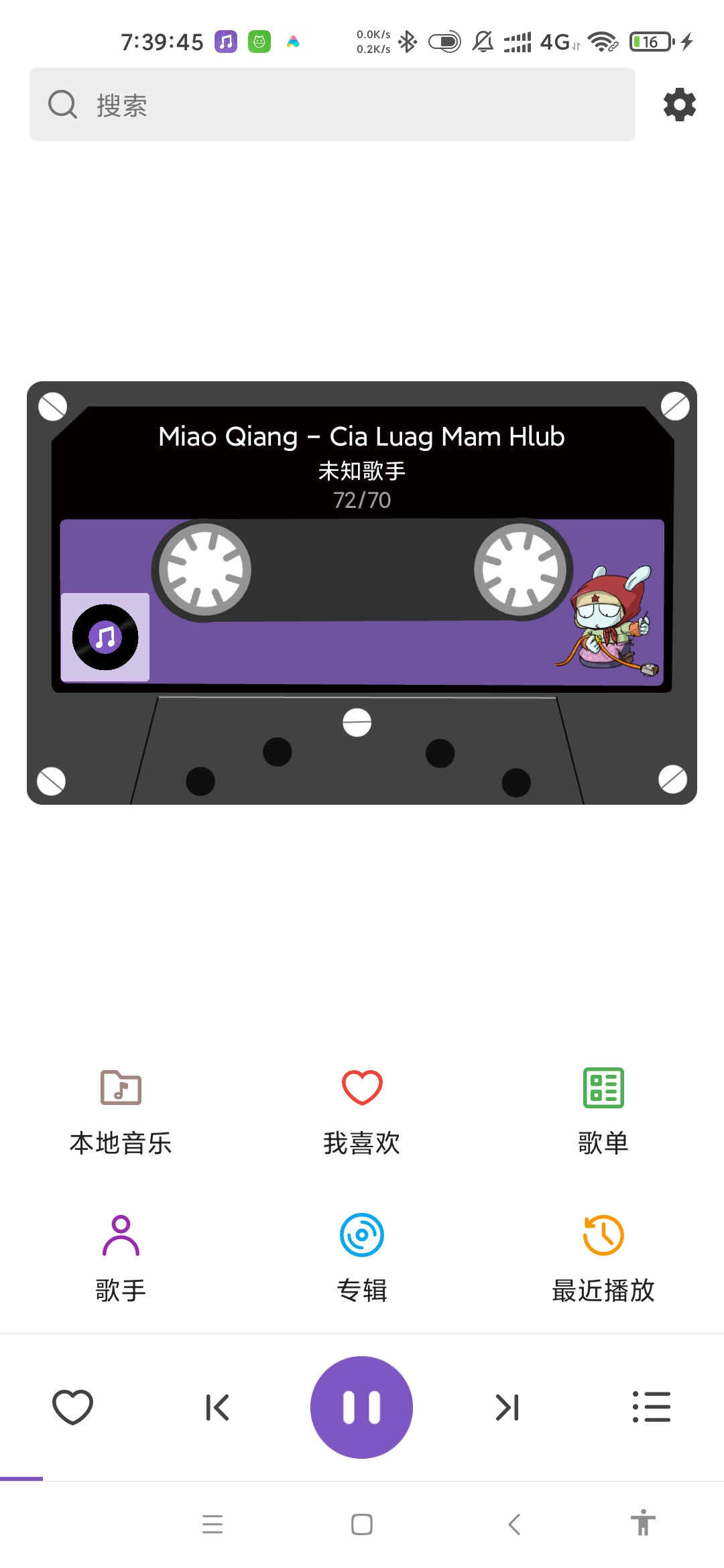Skip to the previous track
Screen dimensions: 724x1568
[217, 1407]
